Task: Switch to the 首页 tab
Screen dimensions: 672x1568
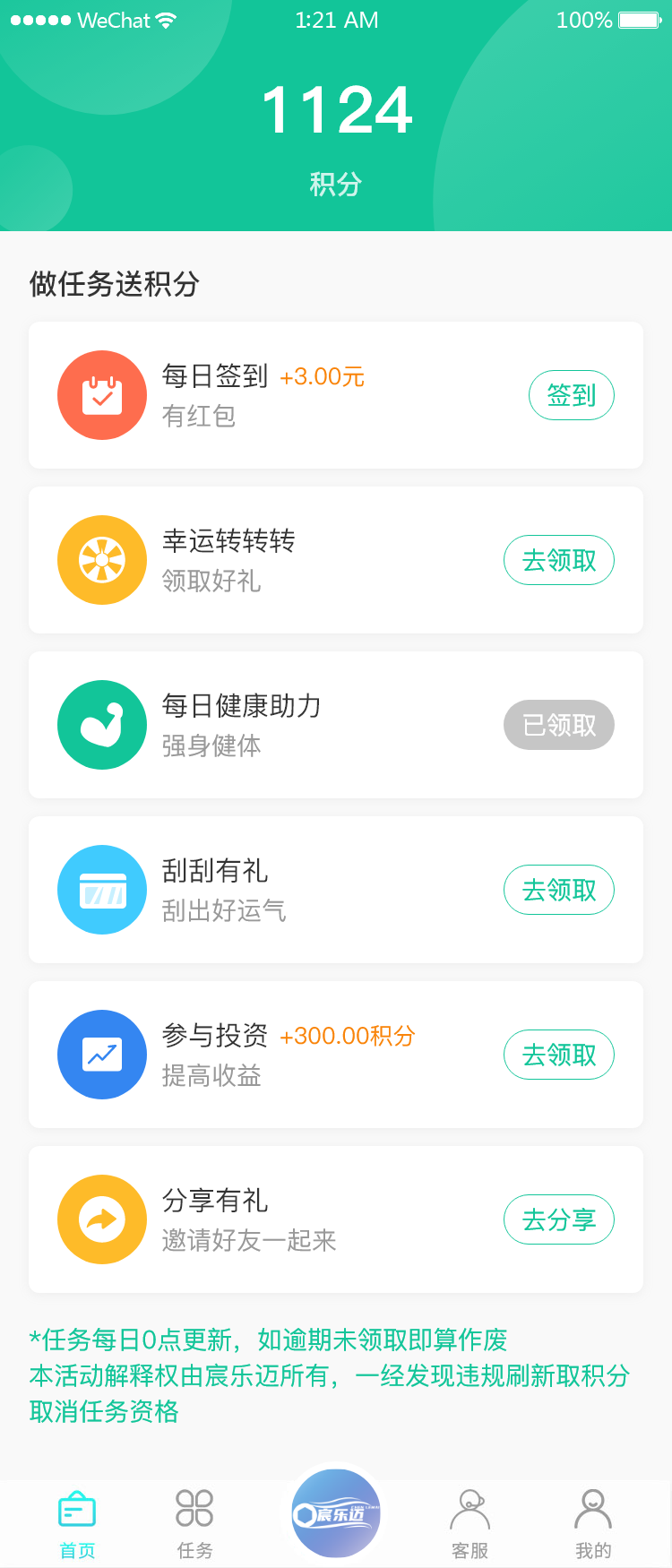Action: [x=77, y=1523]
